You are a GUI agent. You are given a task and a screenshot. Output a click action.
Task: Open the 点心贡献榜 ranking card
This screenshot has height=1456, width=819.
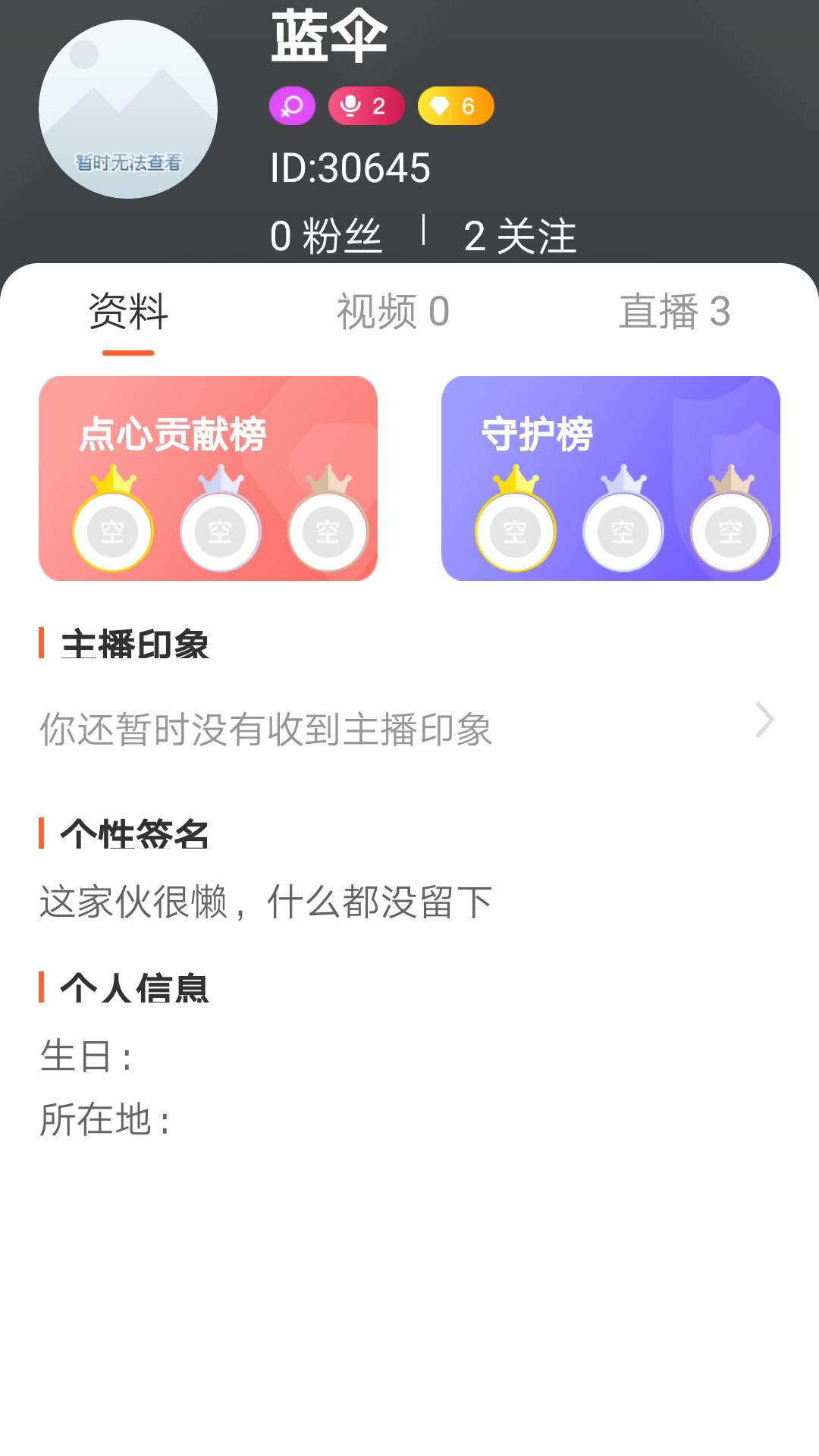[x=208, y=479]
